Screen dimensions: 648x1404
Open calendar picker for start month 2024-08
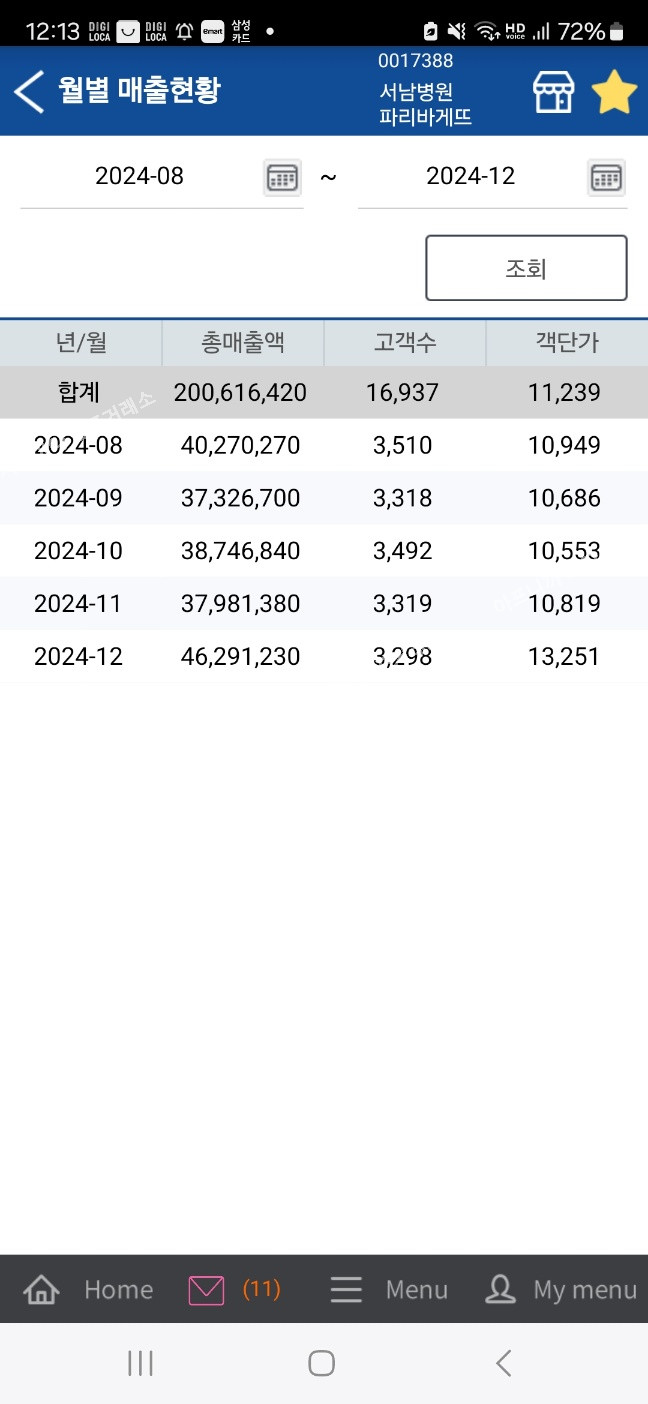pyautogui.click(x=283, y=177)
